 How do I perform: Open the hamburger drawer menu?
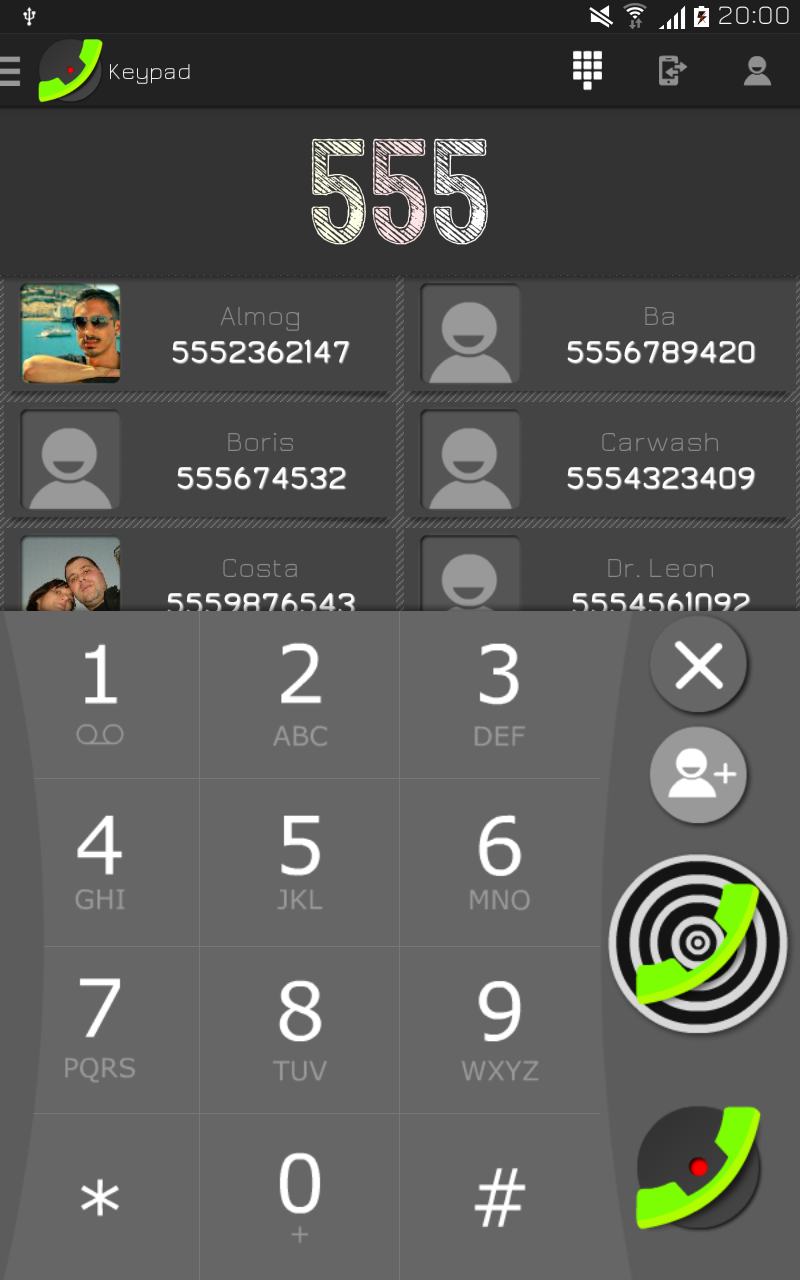[x=10, y=71]
